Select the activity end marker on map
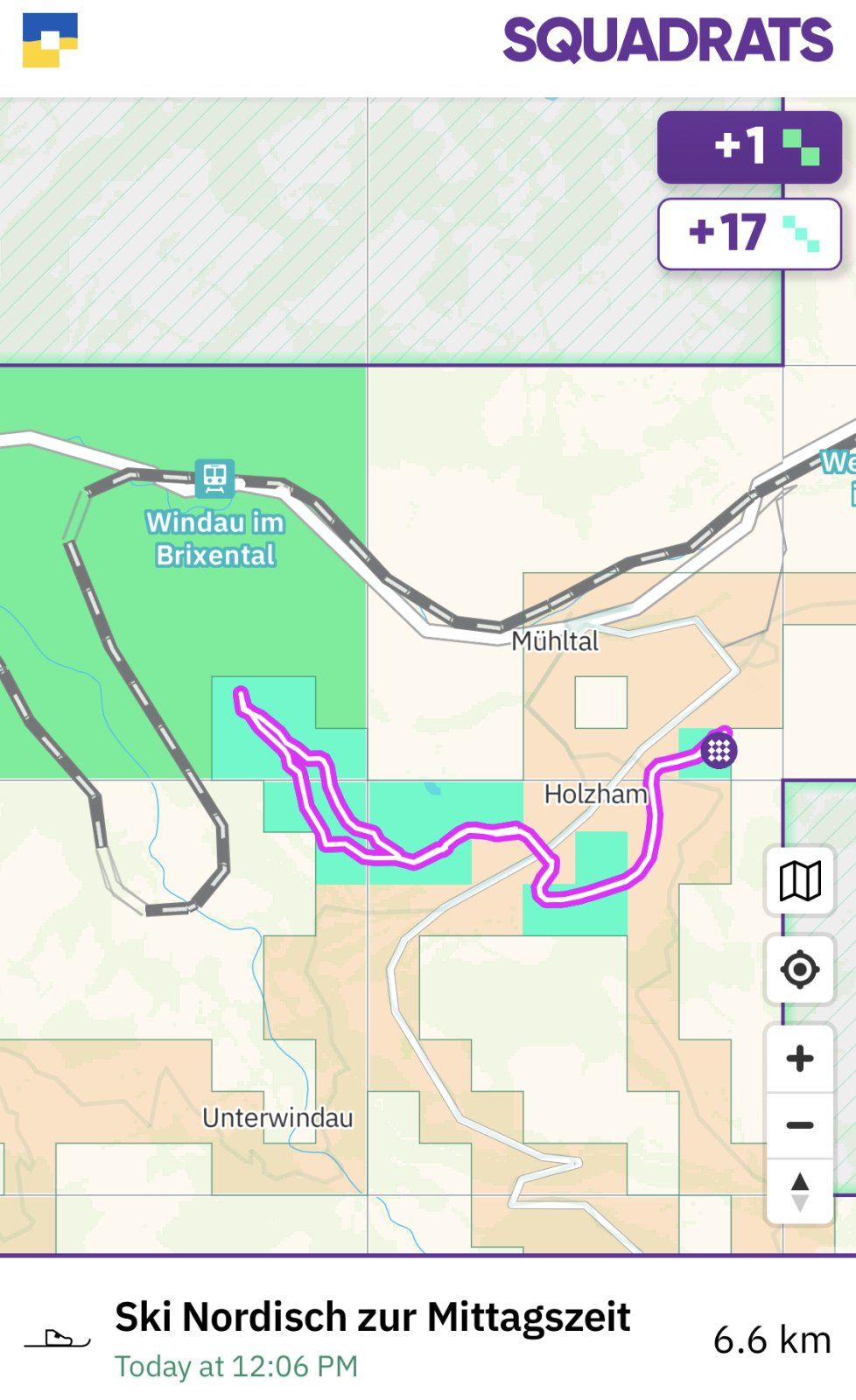Viewport: 856px width, 1400px height. coord(719,751)
